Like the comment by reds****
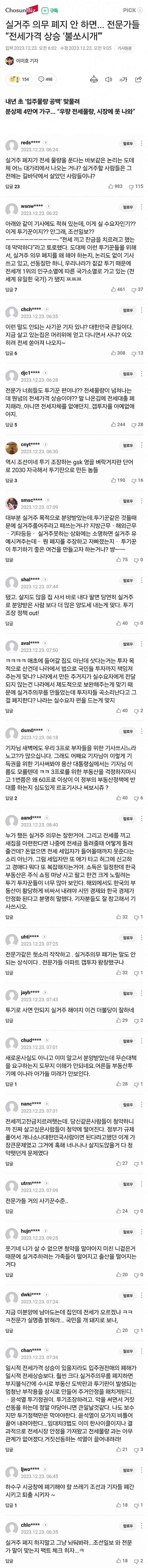148x1568 pixels. pos(115,186)
